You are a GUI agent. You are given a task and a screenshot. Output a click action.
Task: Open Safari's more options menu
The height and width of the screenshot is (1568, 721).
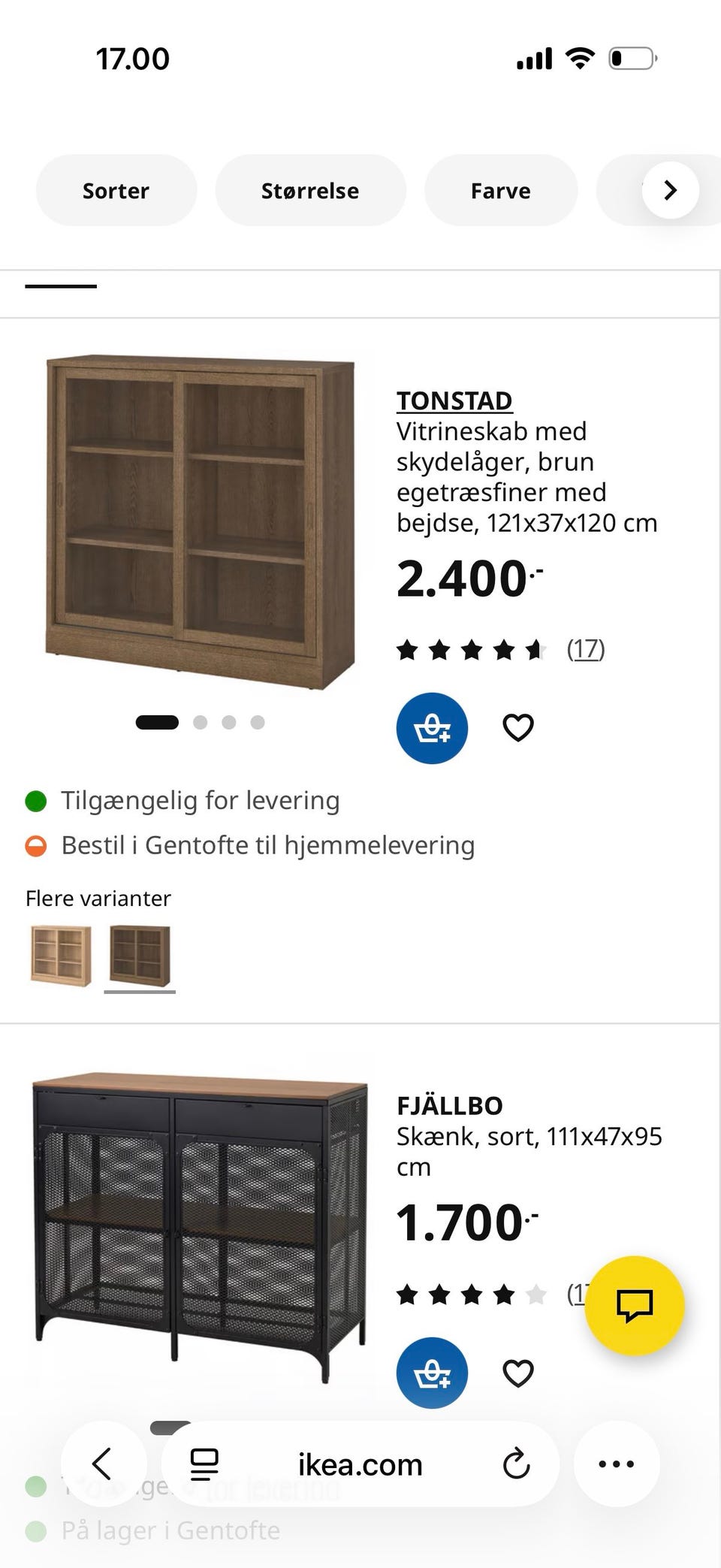pyautogui.click(x=616, y=1464)
